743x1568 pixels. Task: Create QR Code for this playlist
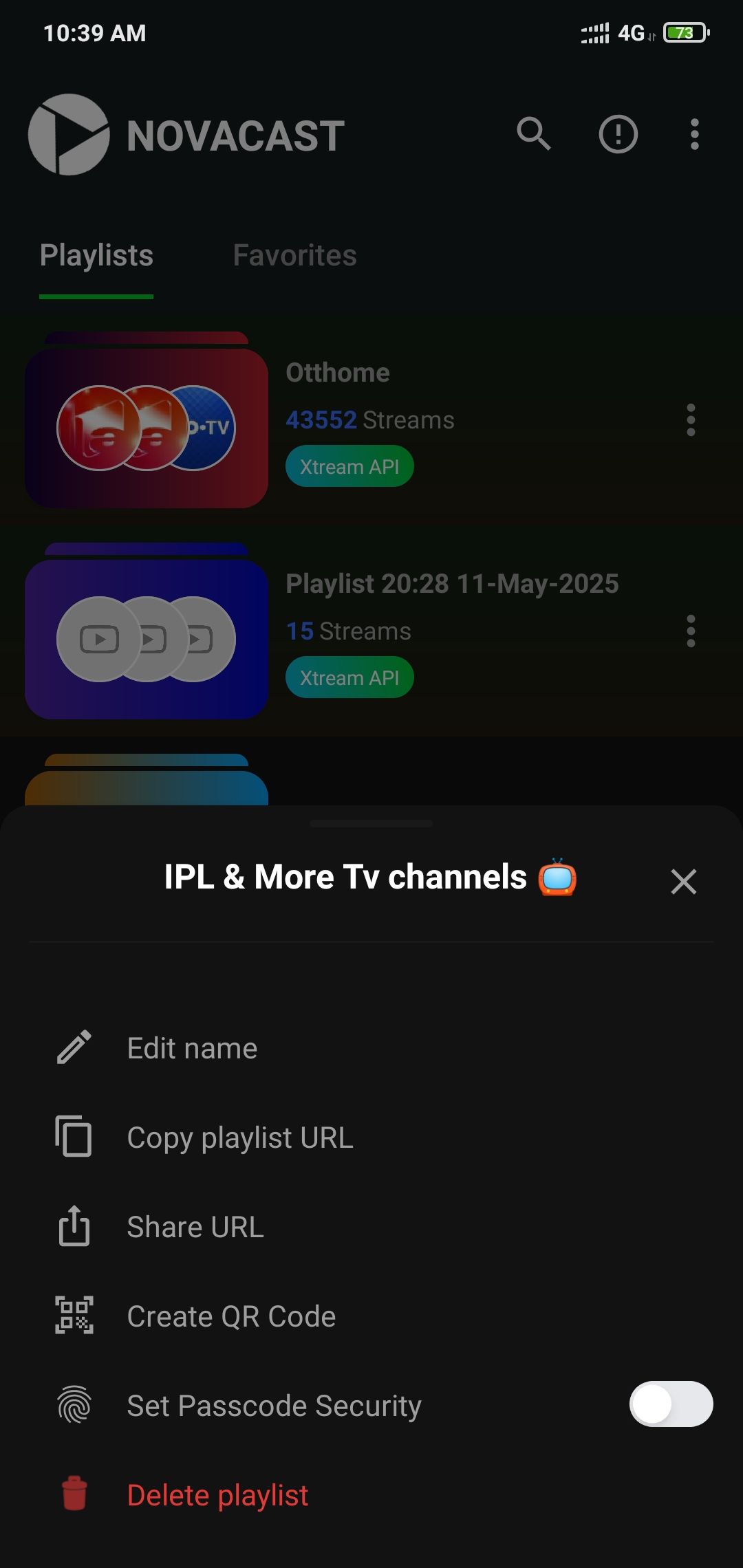coord(231,1316)
